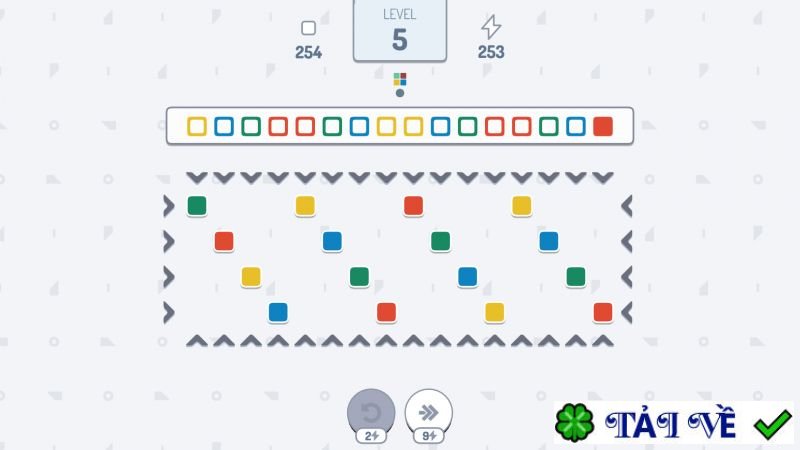Tap right arrow beside row ending with red tile
This screenshot has height=450, width=800.
[x=627, y=312]
